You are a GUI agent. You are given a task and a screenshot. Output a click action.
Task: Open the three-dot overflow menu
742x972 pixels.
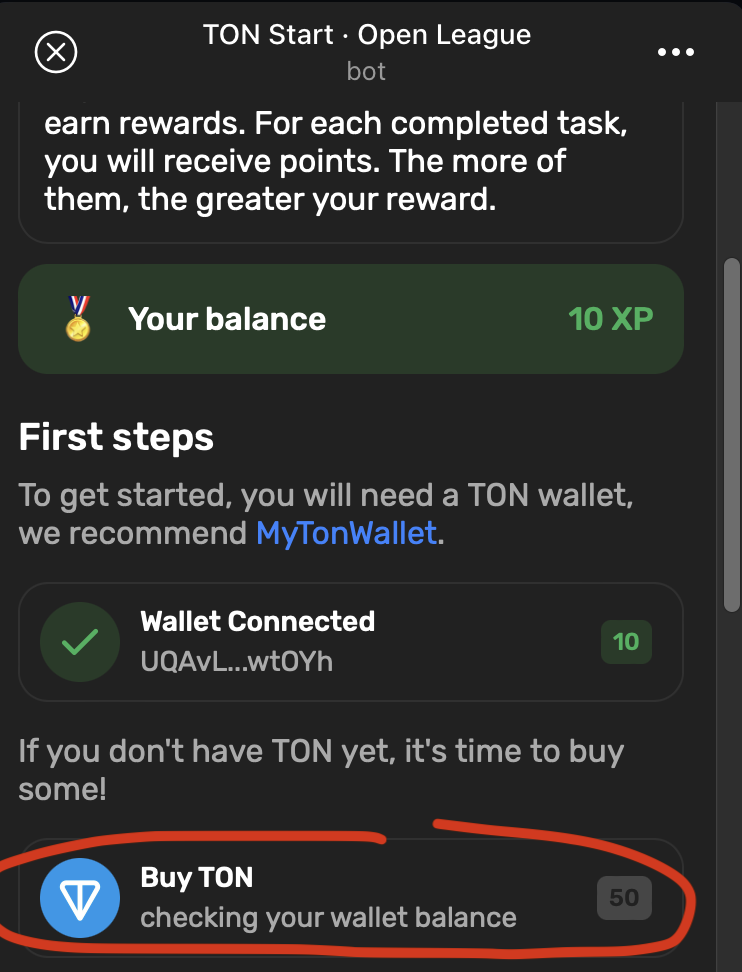(x=675, y=52)
